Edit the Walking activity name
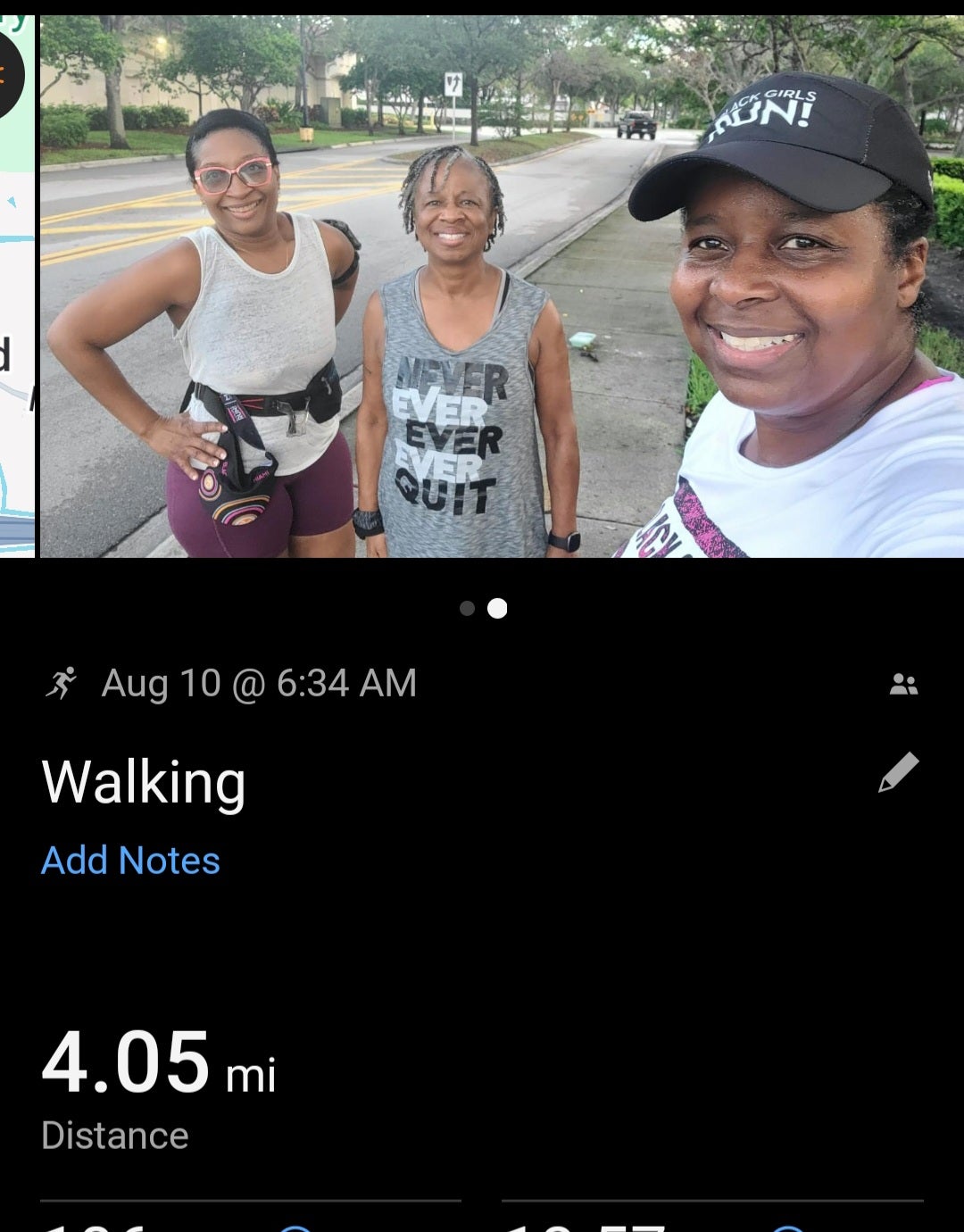This screenshot has width=964, height=1232. (x=898, y=772)
